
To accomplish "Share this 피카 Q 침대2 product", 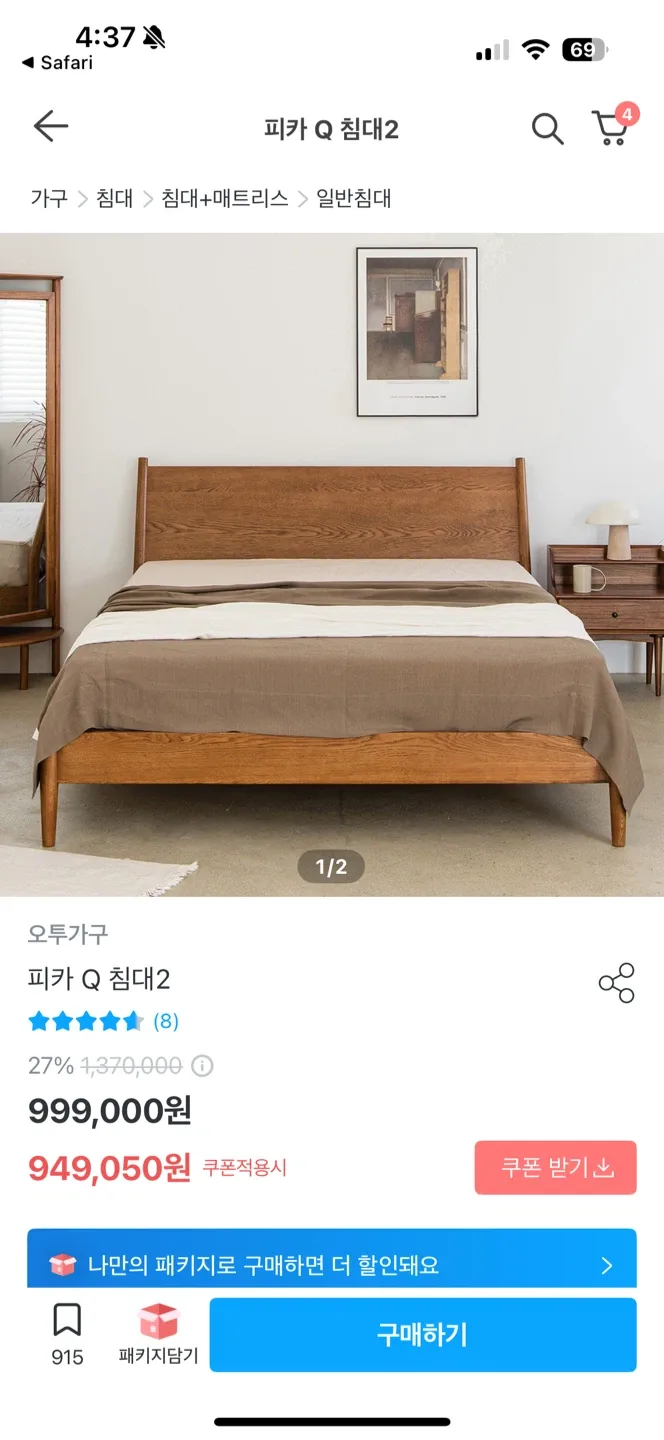I will coord(616,983).
